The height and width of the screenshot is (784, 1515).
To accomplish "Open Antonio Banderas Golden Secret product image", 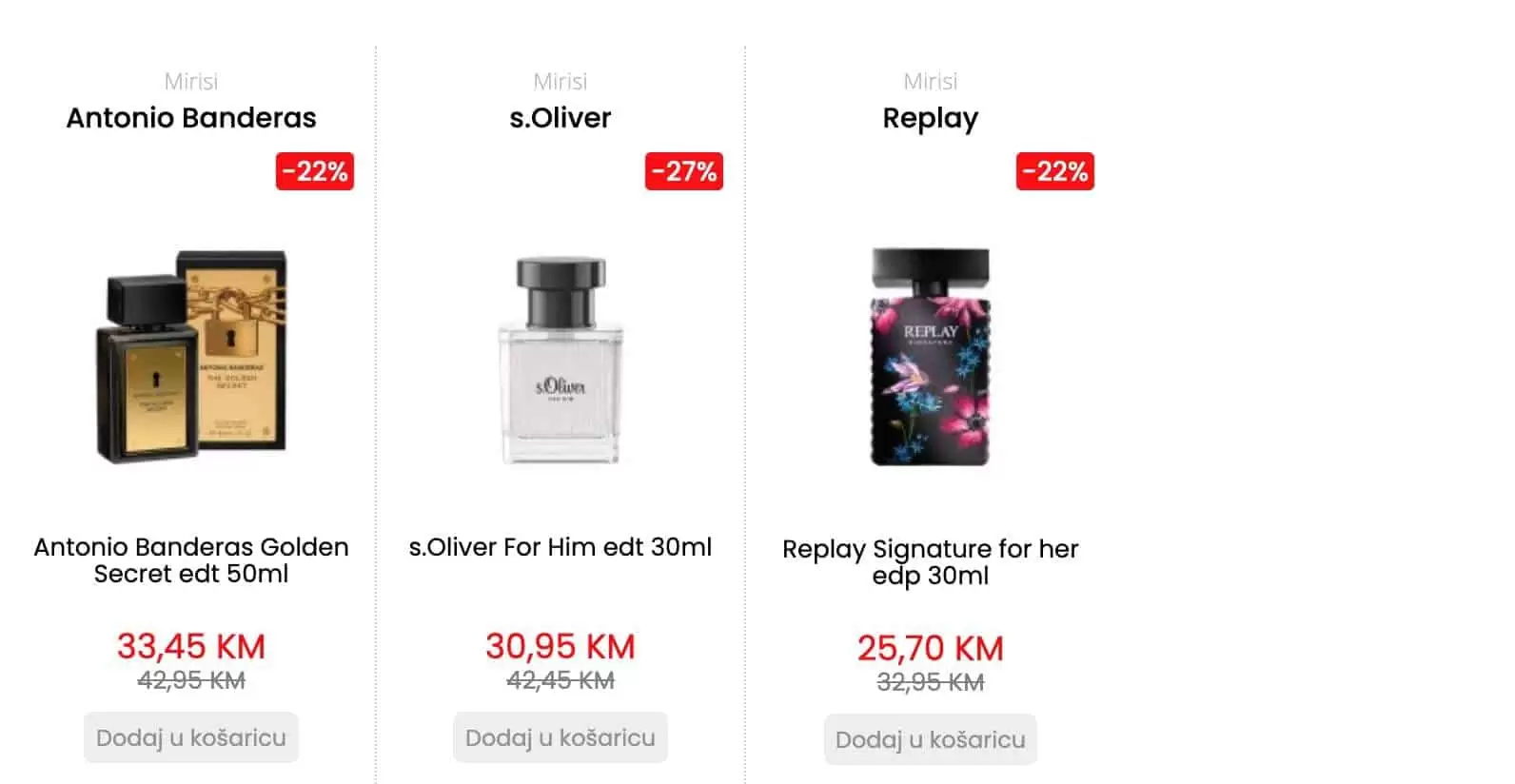I will (191, 357).
